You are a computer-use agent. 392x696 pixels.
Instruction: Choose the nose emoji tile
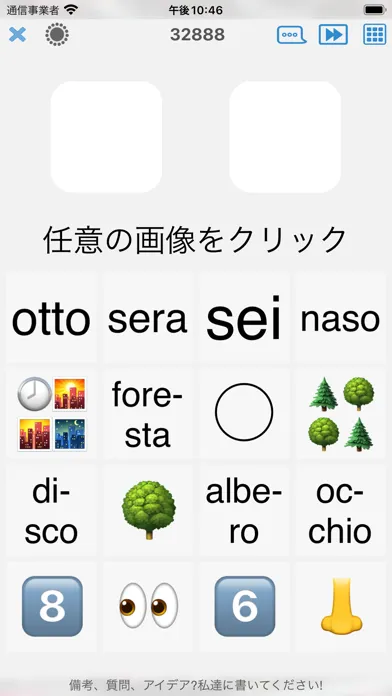341,607
